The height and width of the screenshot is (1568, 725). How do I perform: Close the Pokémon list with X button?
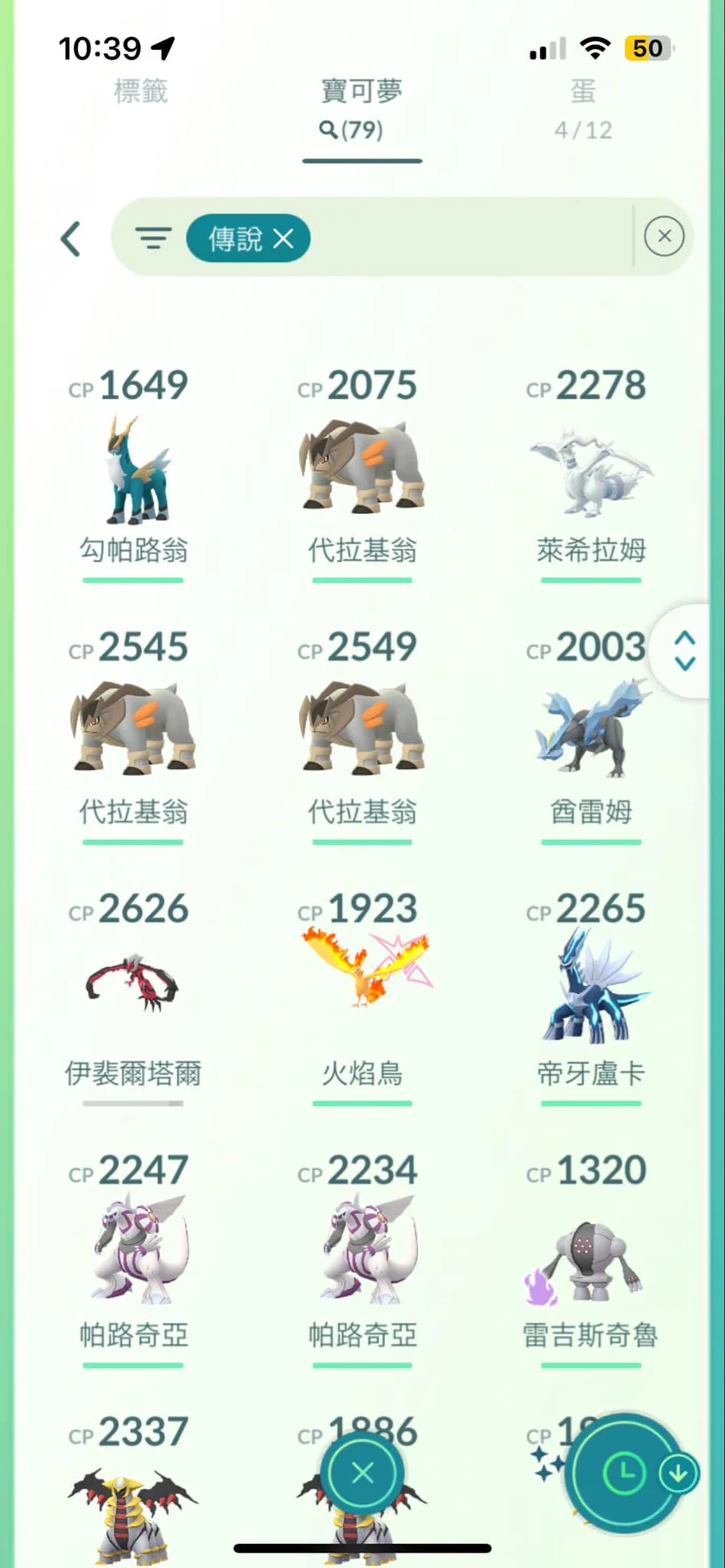(x=362, y=1473)
